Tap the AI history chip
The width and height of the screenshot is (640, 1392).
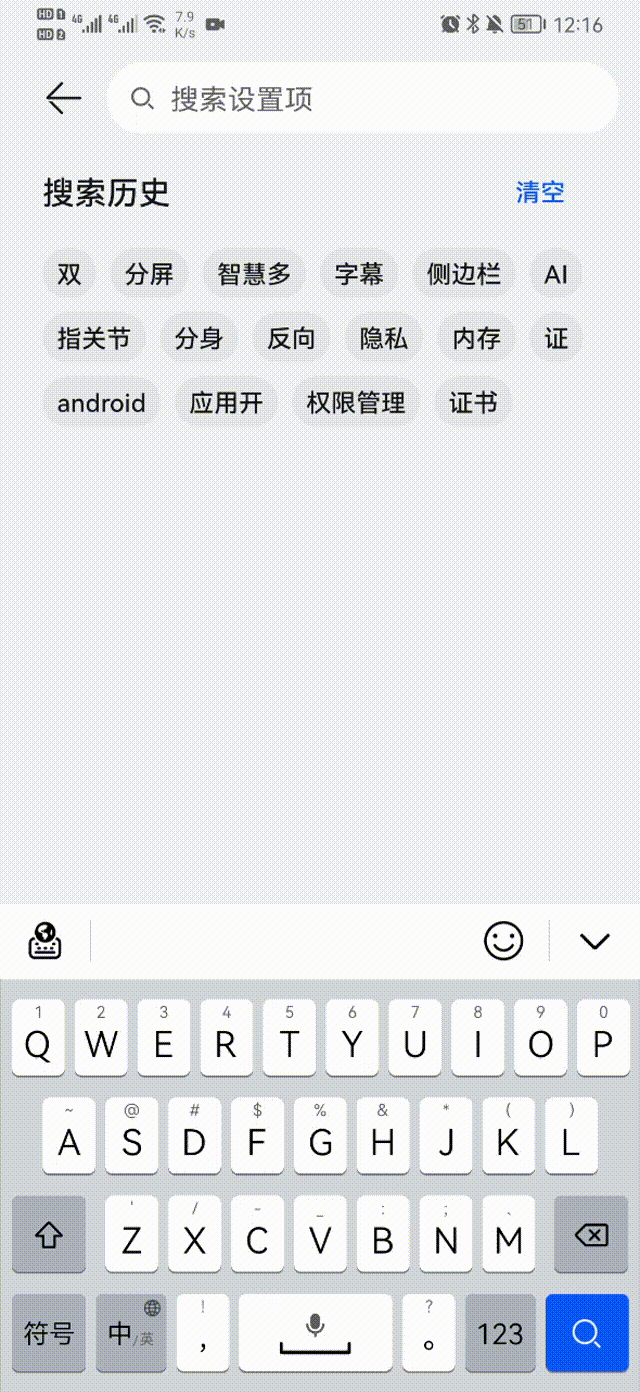click(556, 274)
